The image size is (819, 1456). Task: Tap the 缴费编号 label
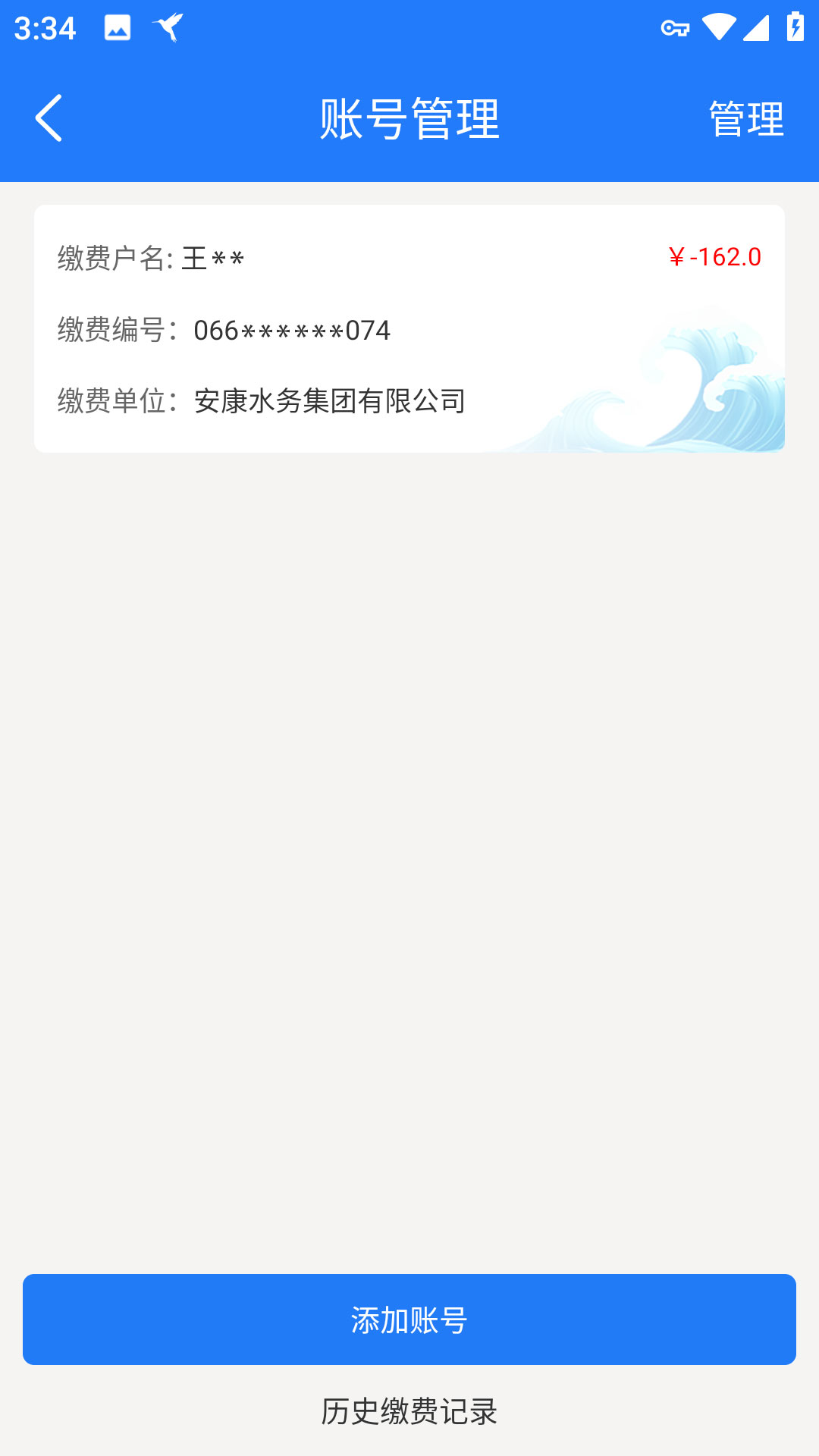click(114, 329)
